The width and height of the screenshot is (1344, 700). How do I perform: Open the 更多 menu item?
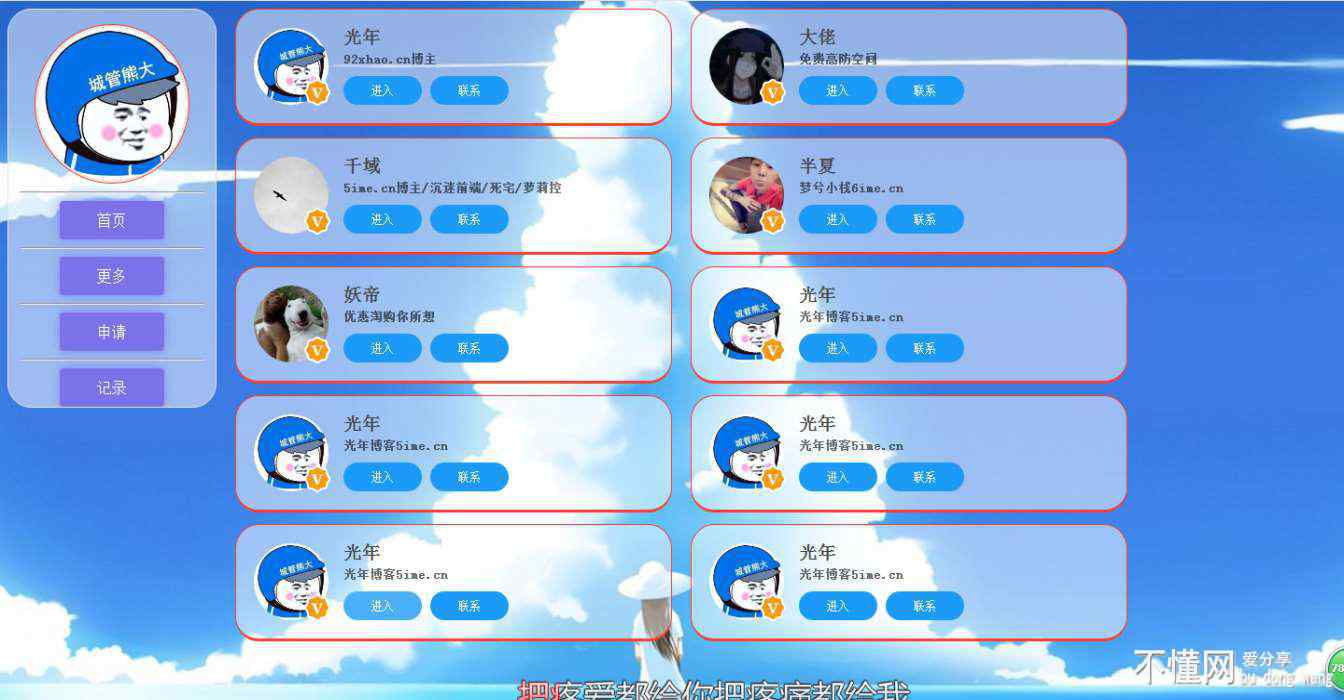pyautogui.click(x=111, y=276)
